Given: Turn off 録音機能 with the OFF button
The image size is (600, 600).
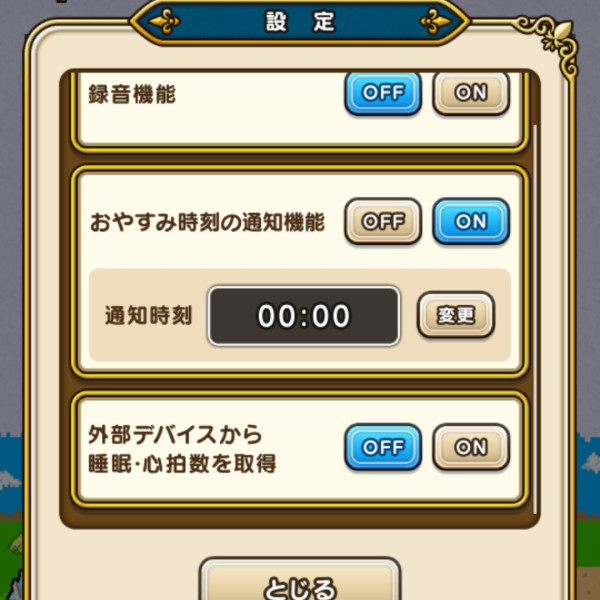Looking at the screenshot, I should click(383, 93).
